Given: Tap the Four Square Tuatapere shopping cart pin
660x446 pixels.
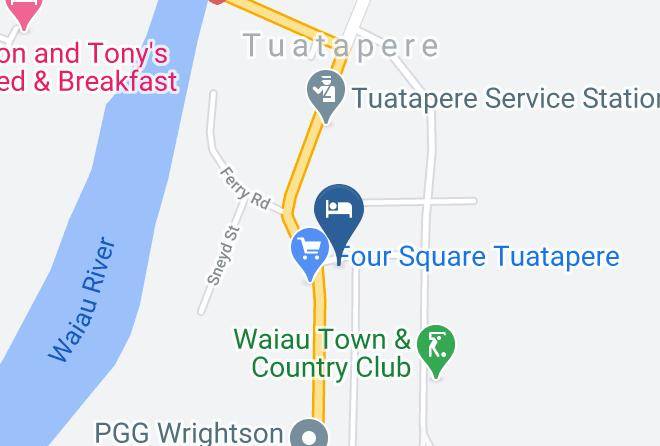Looking at the screenshot, I should [310, 254].
